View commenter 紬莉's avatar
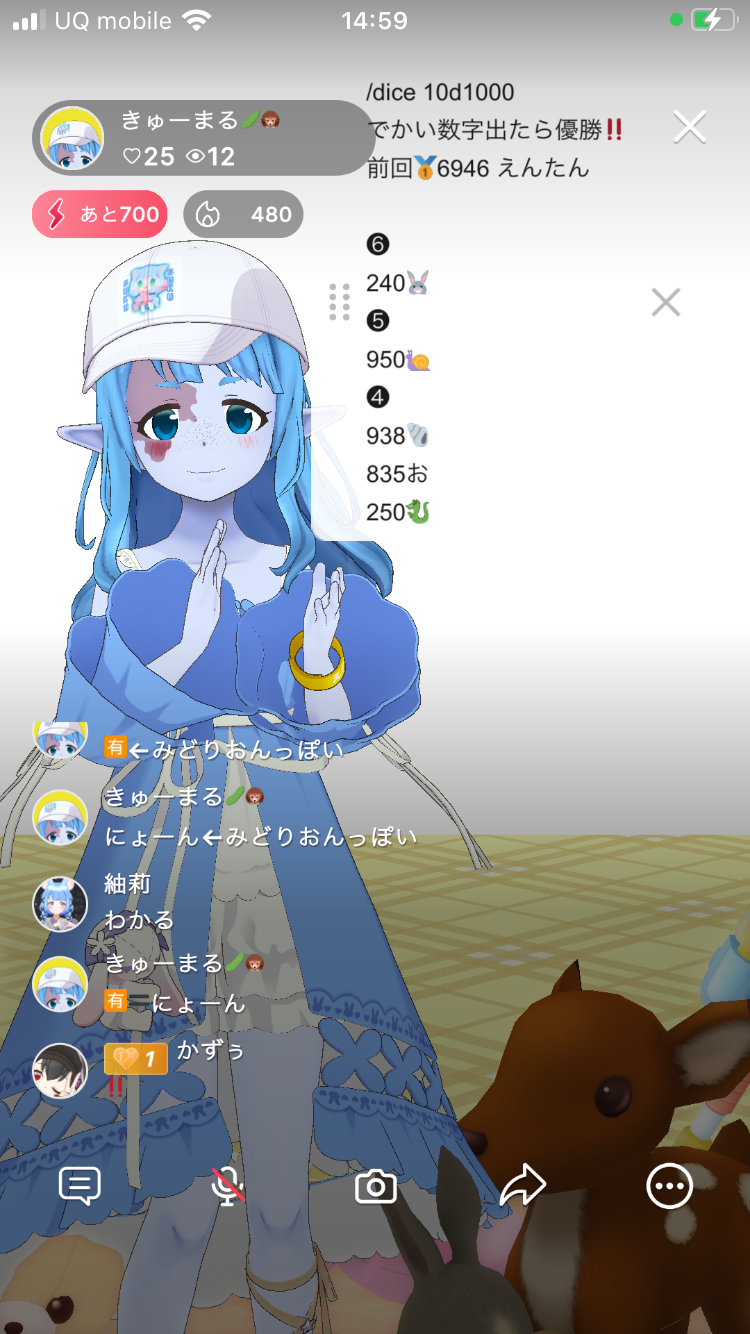The width and height of the screenshot is (750, 1334). click(60, 904)
